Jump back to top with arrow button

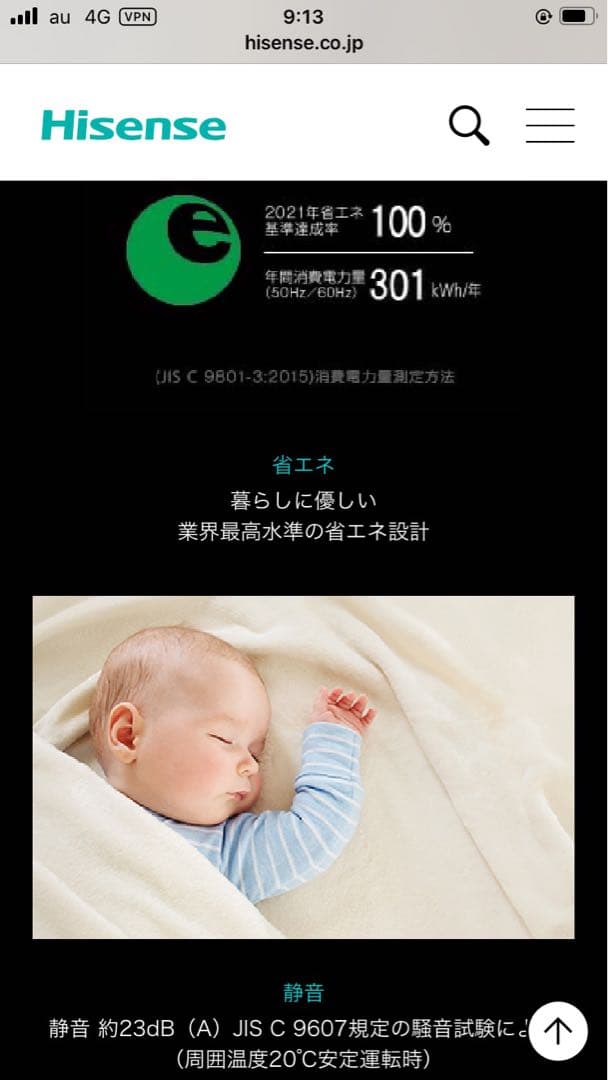558,1030
